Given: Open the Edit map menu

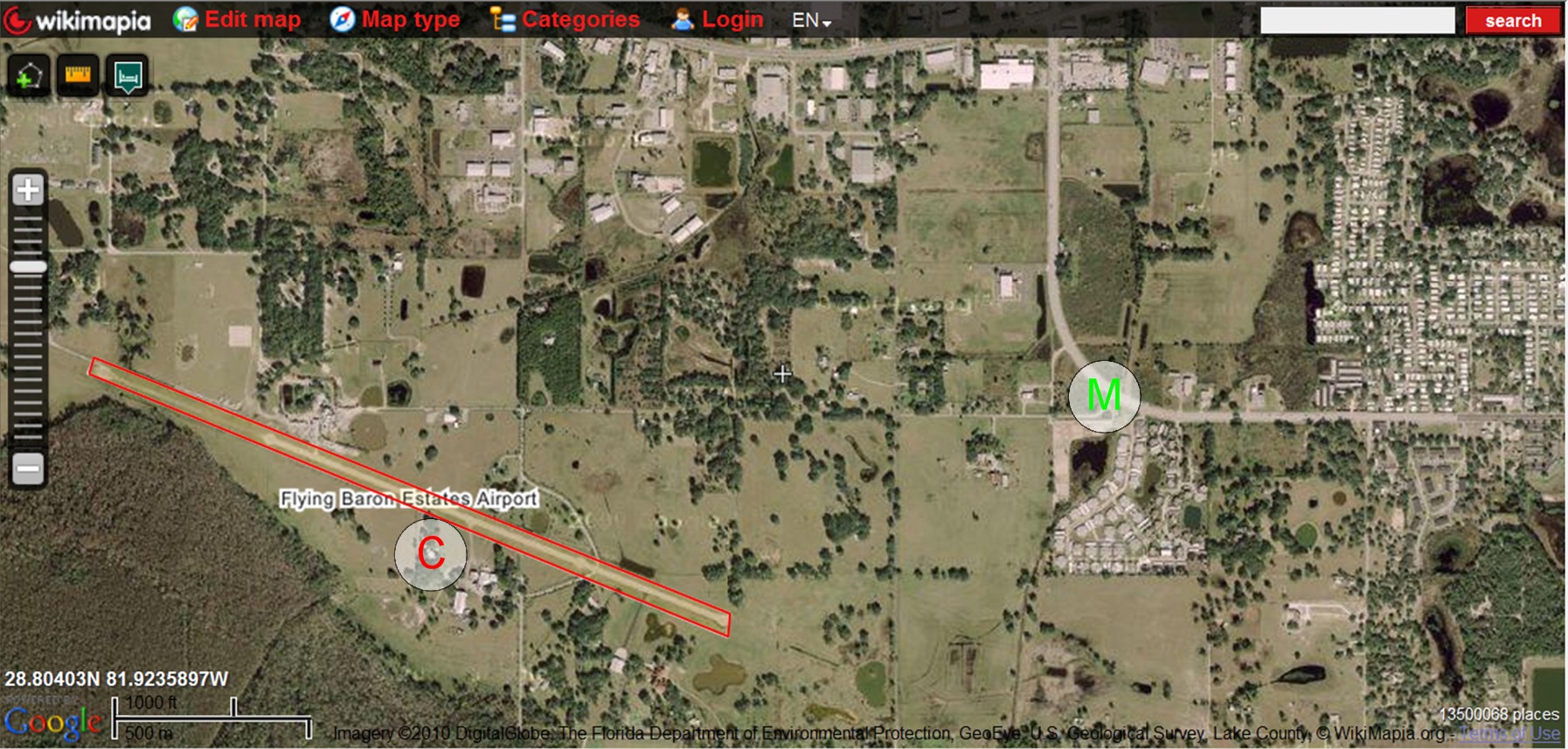Looking at the screenshot, I should click(x=238, y=19).
